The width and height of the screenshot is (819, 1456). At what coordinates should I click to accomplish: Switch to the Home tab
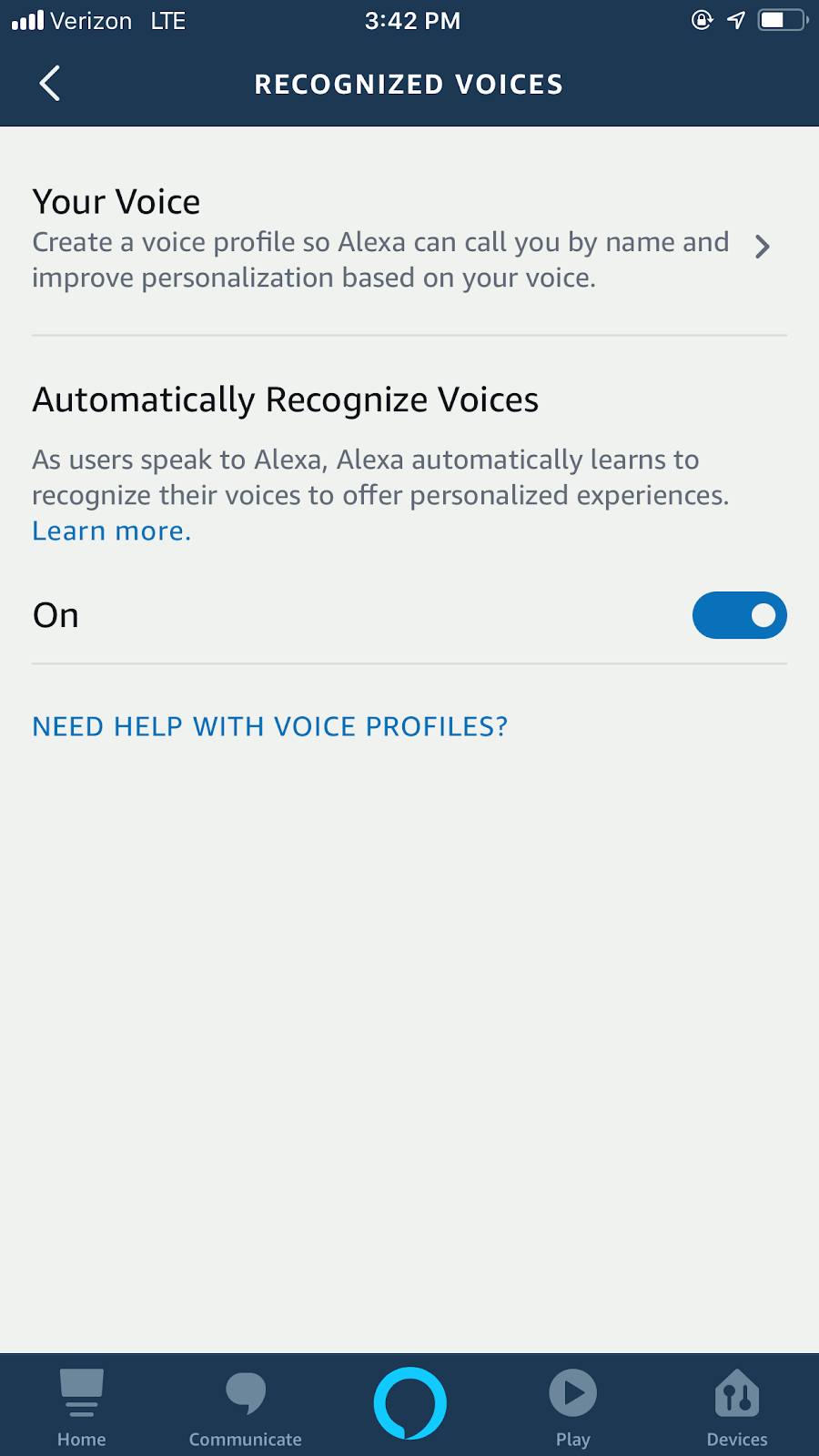[82, 1406]
